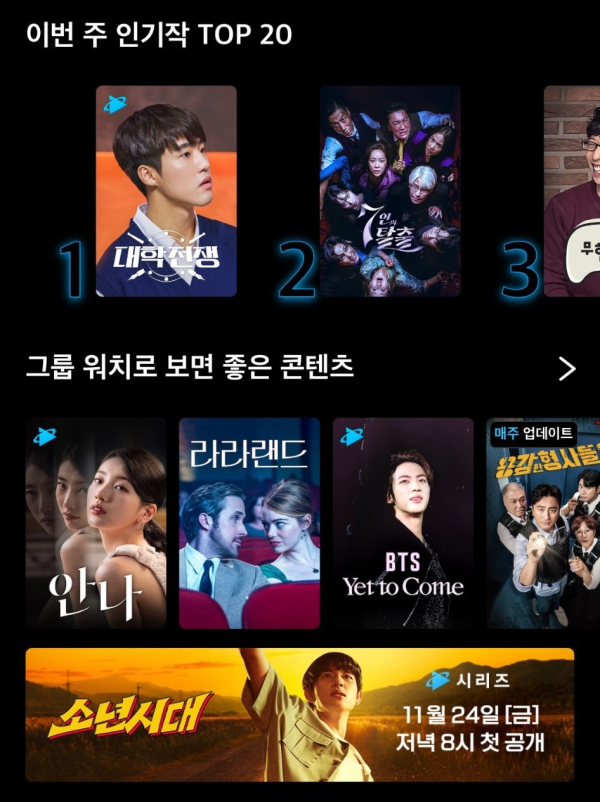Open the 소년시대 series banner
The image size is (600, 802).
point(300,714)
